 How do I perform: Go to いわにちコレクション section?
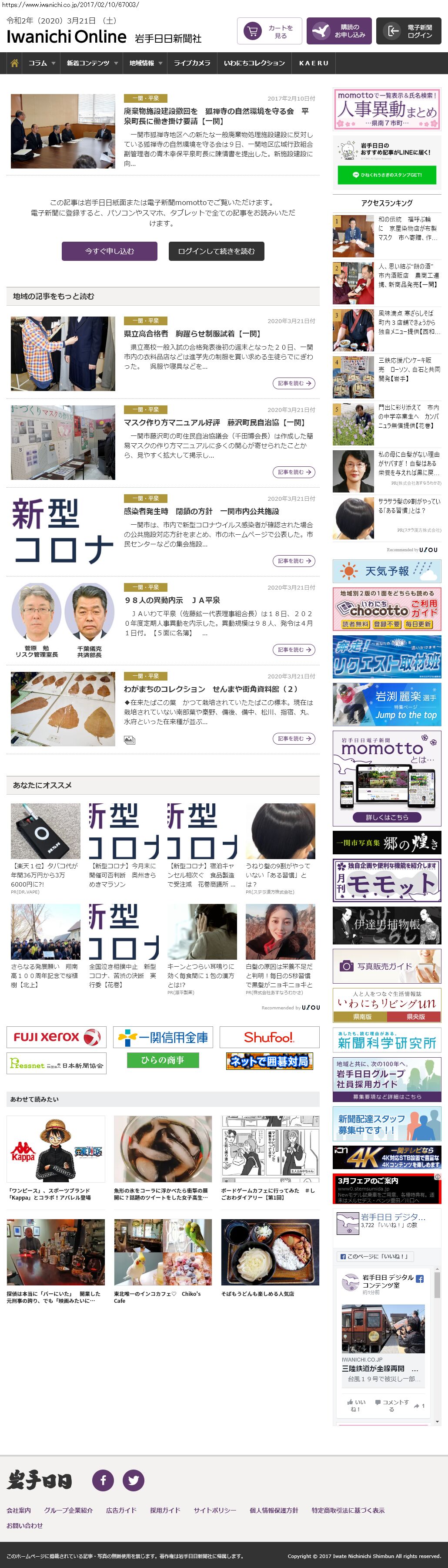(x=254, y=63)
